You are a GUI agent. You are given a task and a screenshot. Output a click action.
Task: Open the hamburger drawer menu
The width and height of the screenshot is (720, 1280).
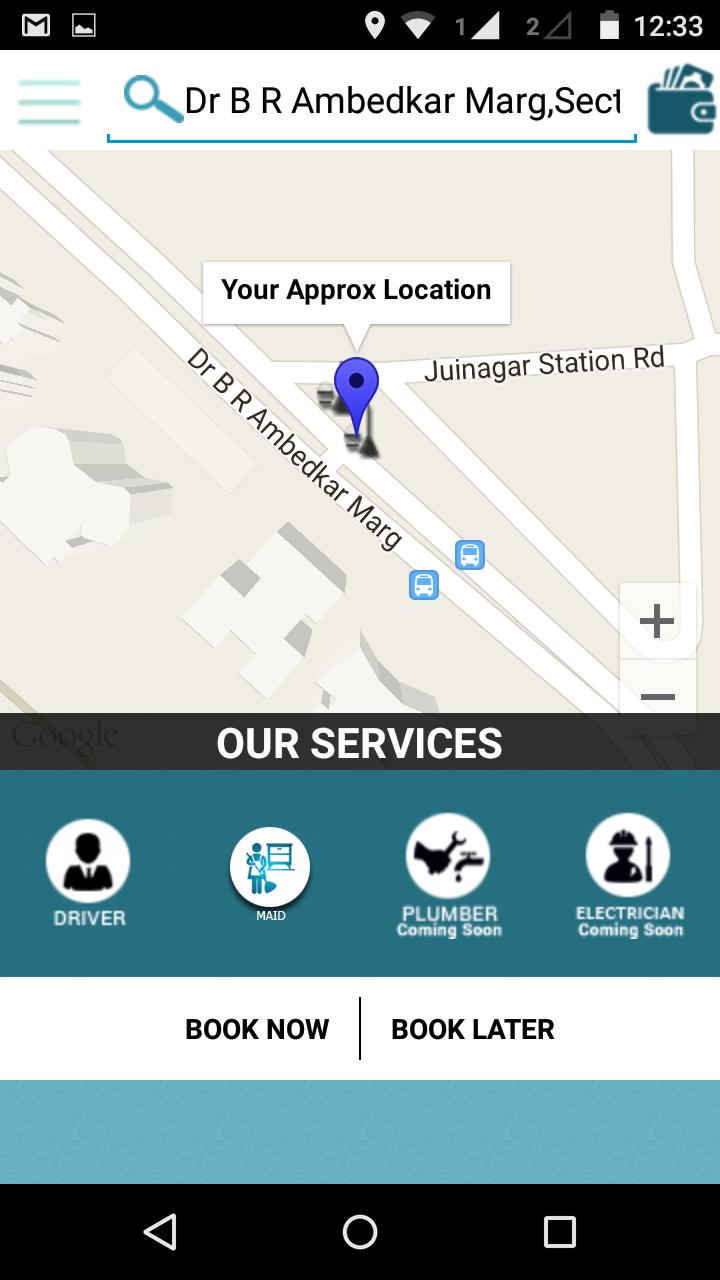(x=49, y=101)
